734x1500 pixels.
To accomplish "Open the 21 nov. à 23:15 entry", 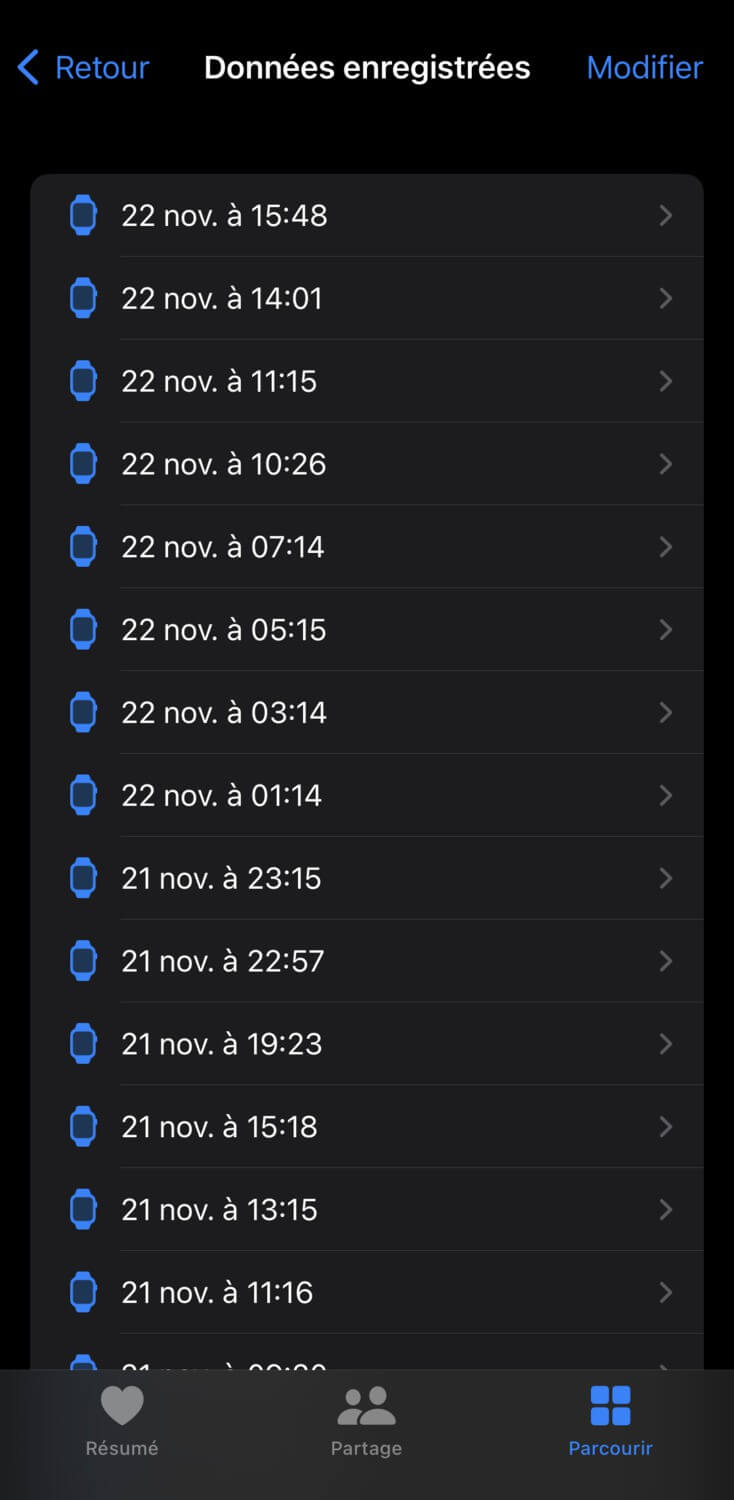I will point(367,879).
